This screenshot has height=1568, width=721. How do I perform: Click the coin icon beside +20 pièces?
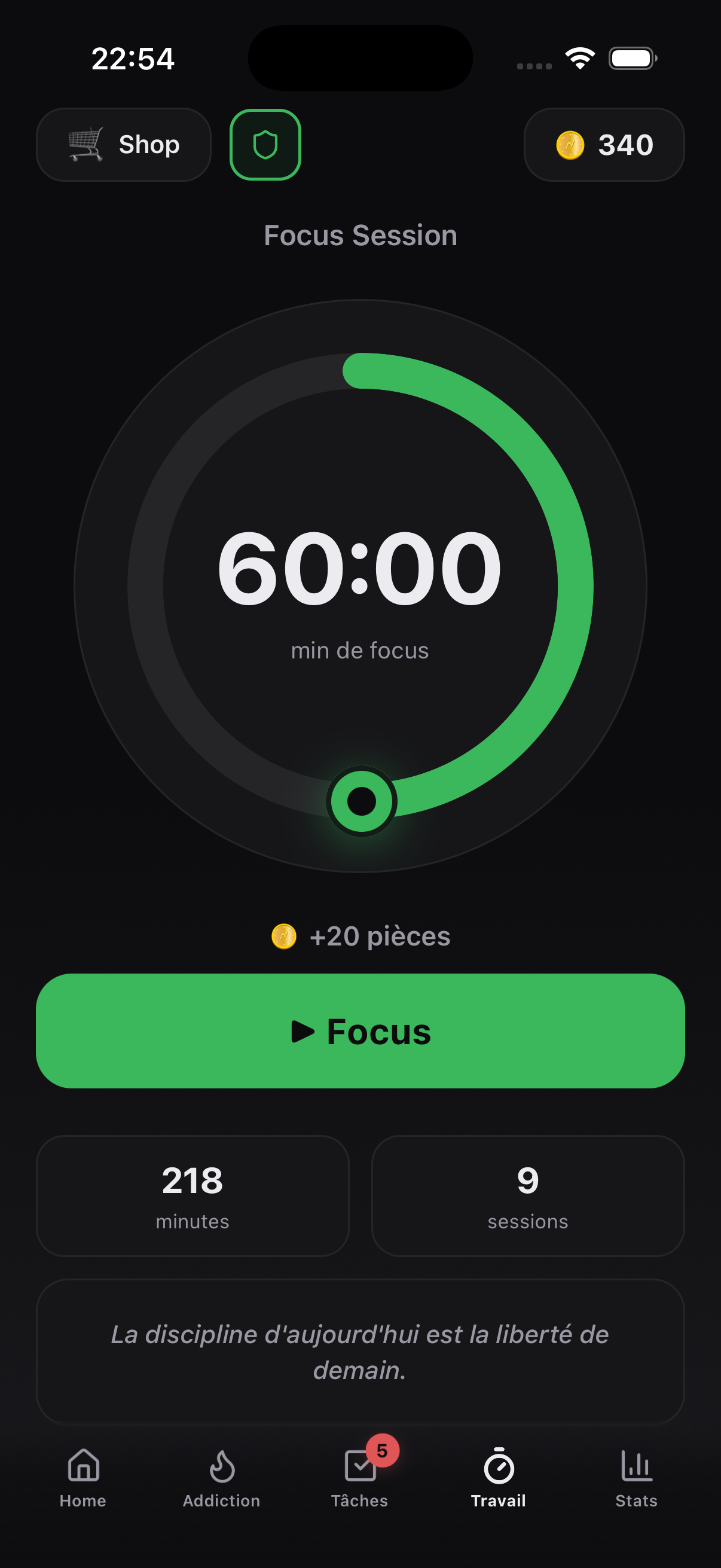[x=284, y=936]
